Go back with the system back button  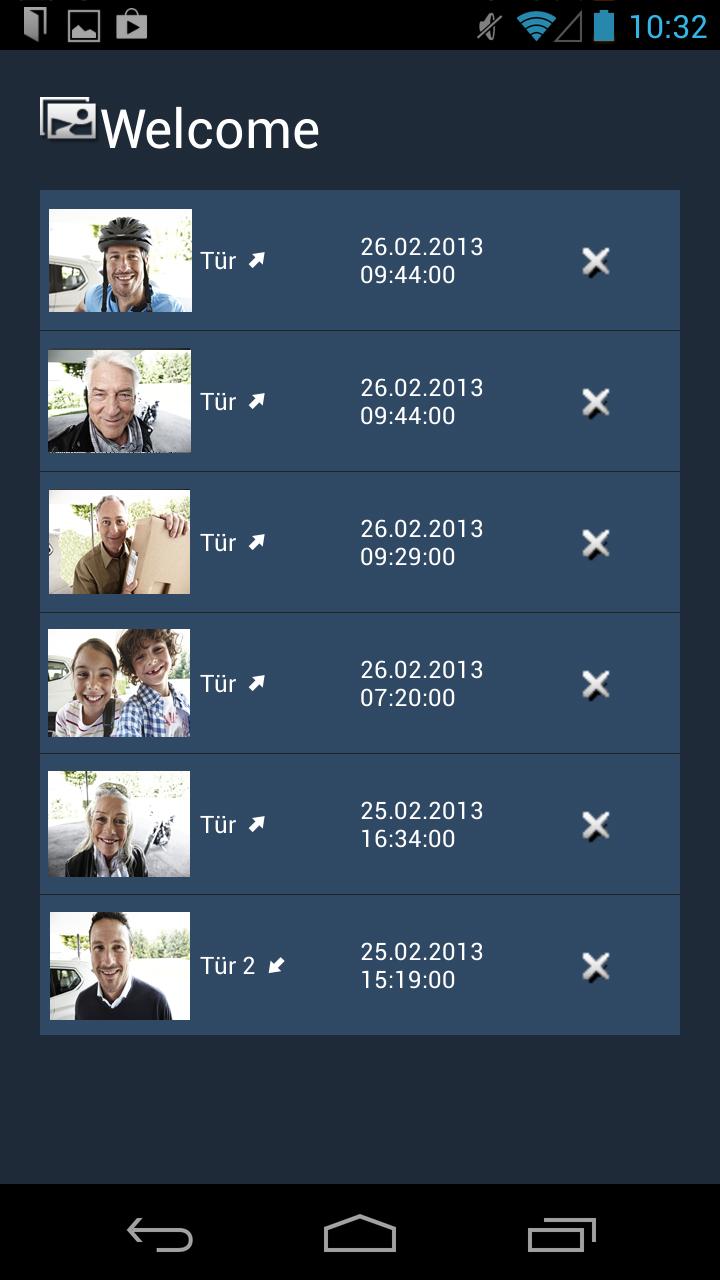(x=160, y=1235)
